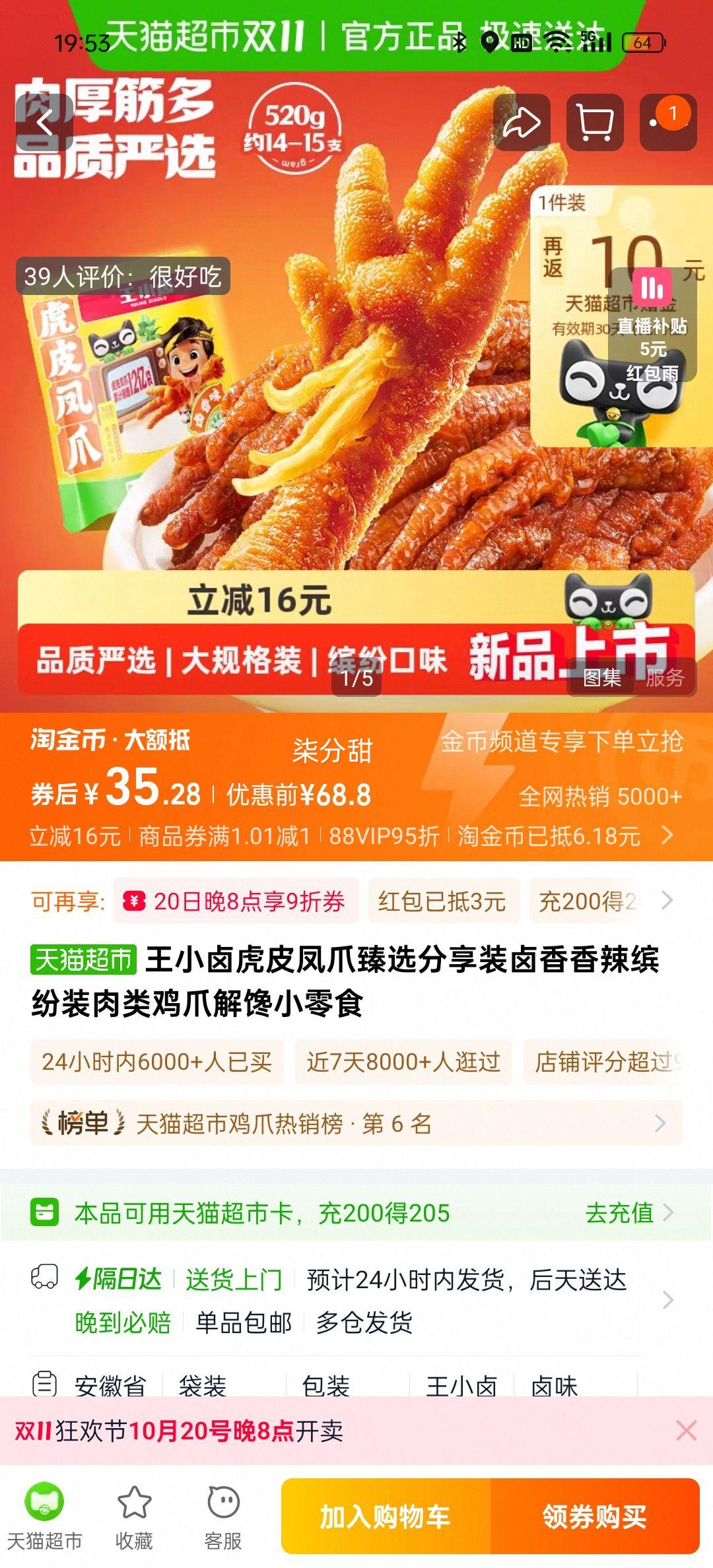Tap the 红包已抵3元 chip
The image size is (713, 1568).
442,901
